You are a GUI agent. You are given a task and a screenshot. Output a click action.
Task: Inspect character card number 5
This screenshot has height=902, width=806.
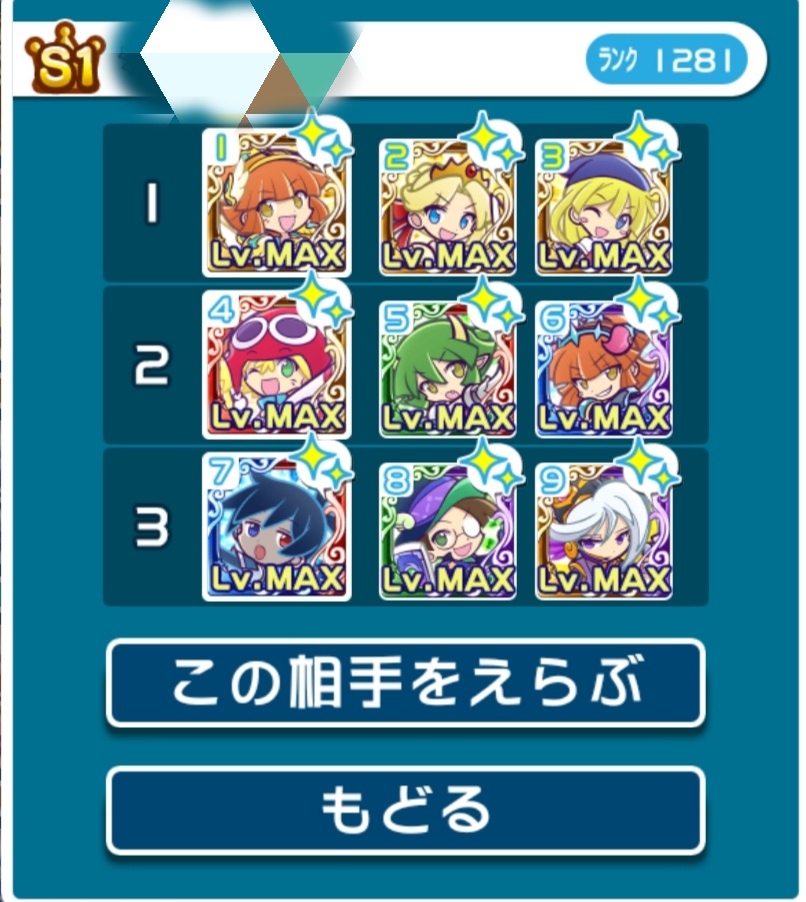tap(447, 367)
